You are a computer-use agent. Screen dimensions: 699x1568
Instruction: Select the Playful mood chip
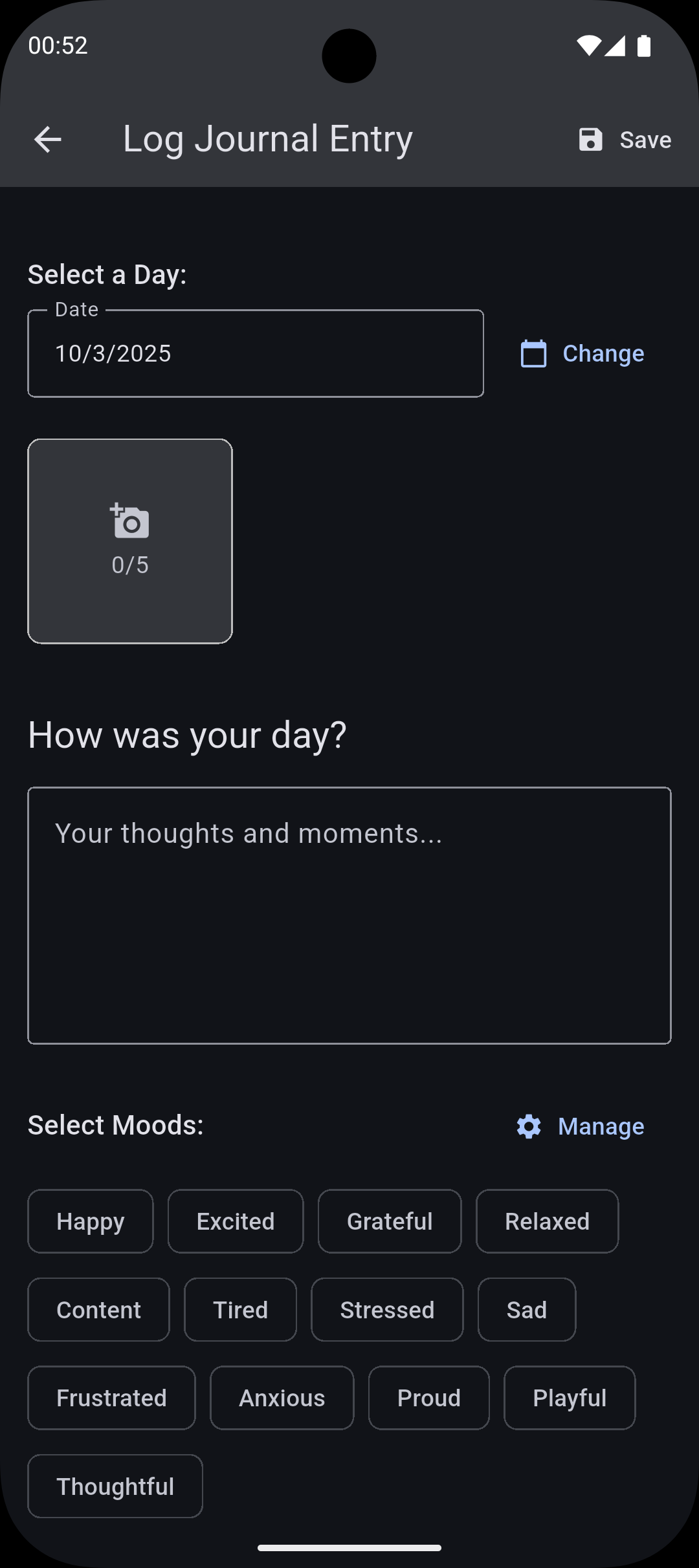[x=570, y=1398]
